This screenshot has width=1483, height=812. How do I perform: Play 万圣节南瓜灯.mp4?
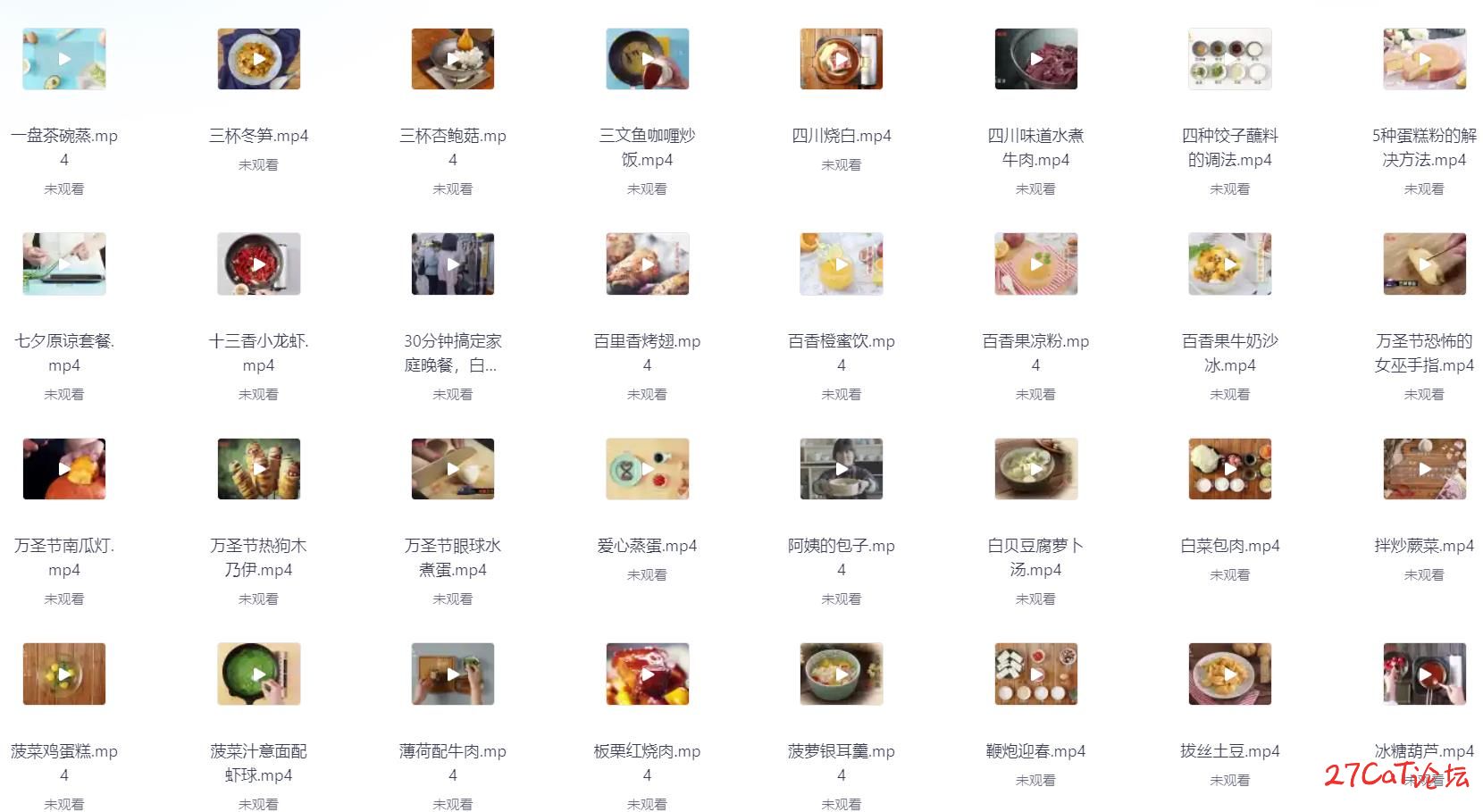(64, 469)
